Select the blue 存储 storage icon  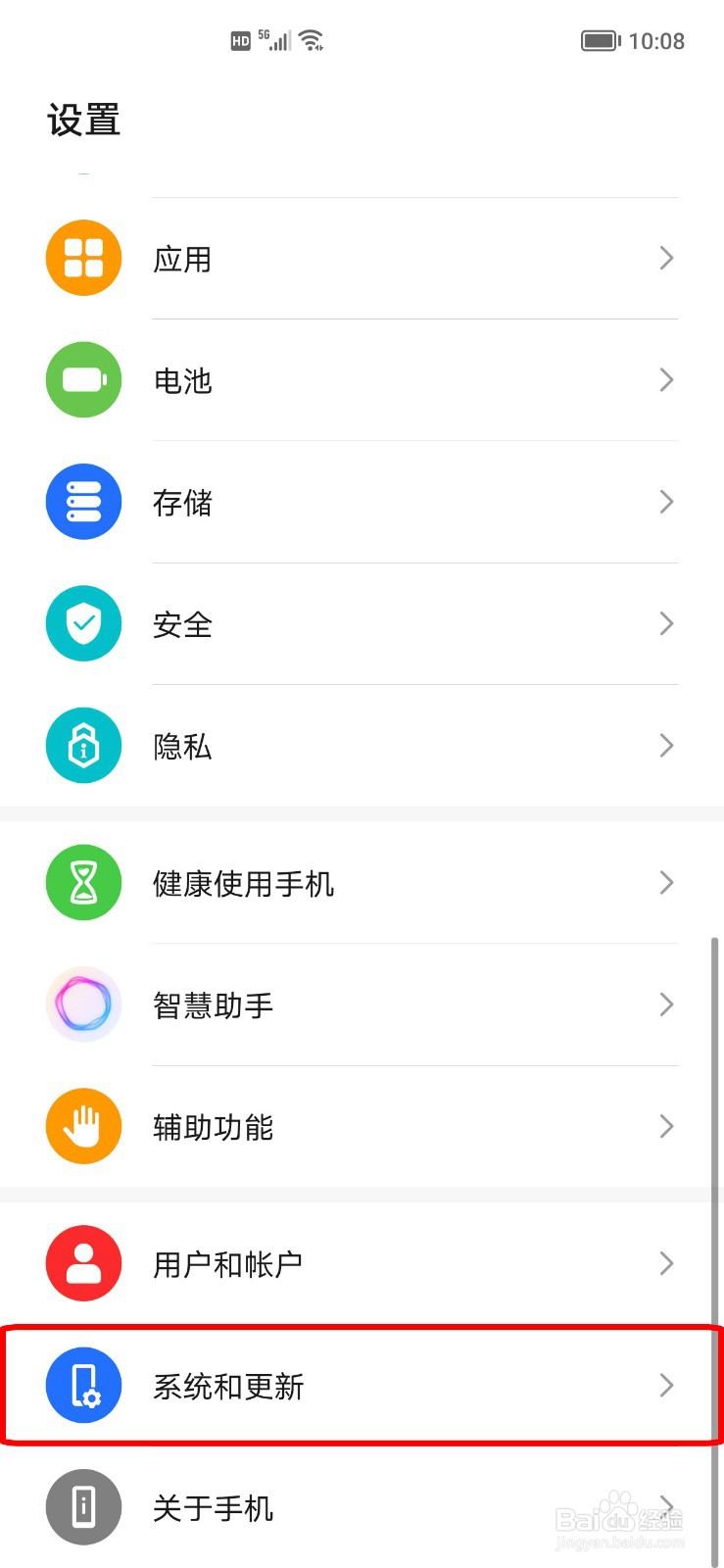[83, 502]
